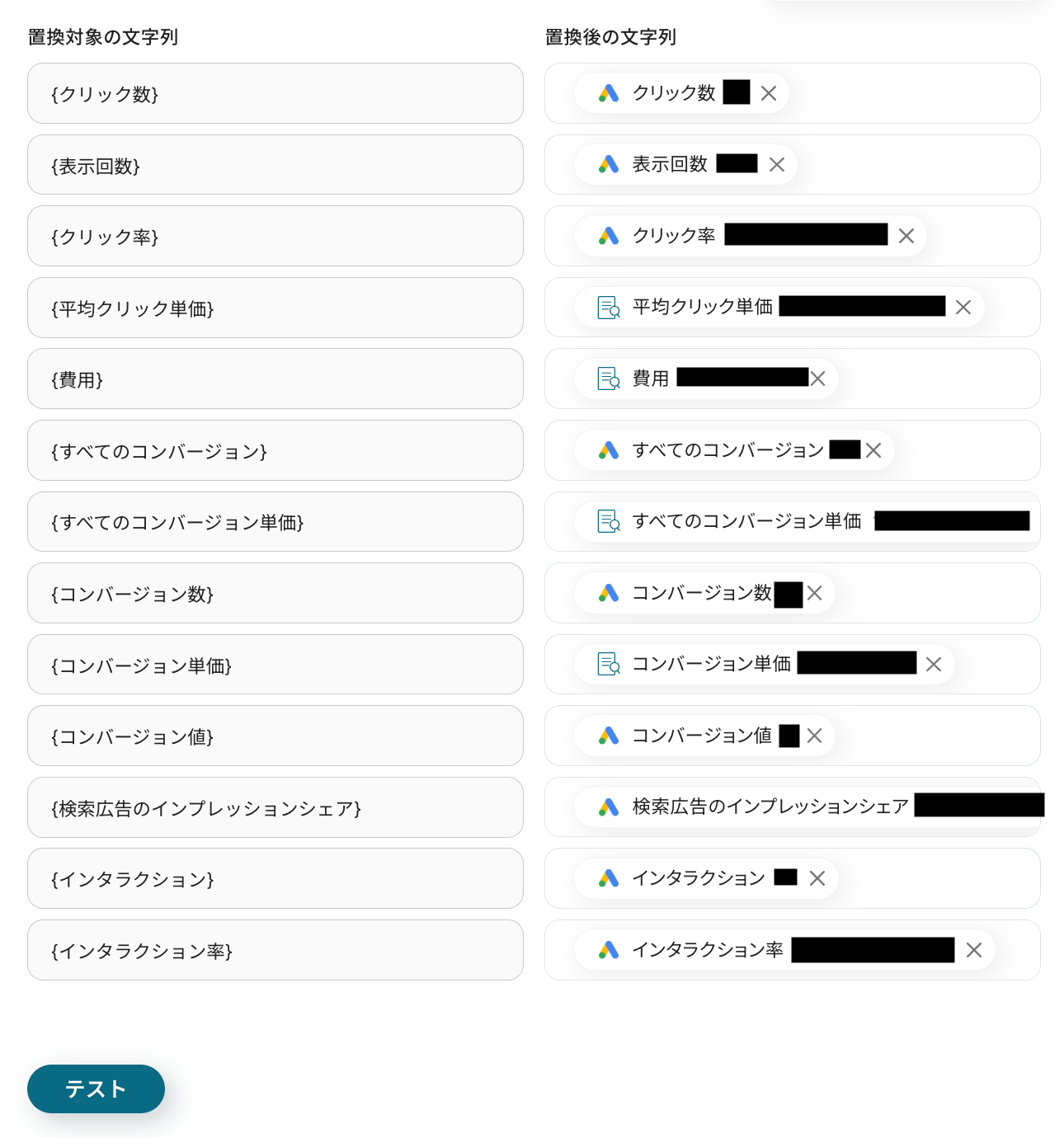The height and width of the screenshot is (1138, 1064).
Task: Remove the 平均クリック単価 chip
Action: point(963,308)
